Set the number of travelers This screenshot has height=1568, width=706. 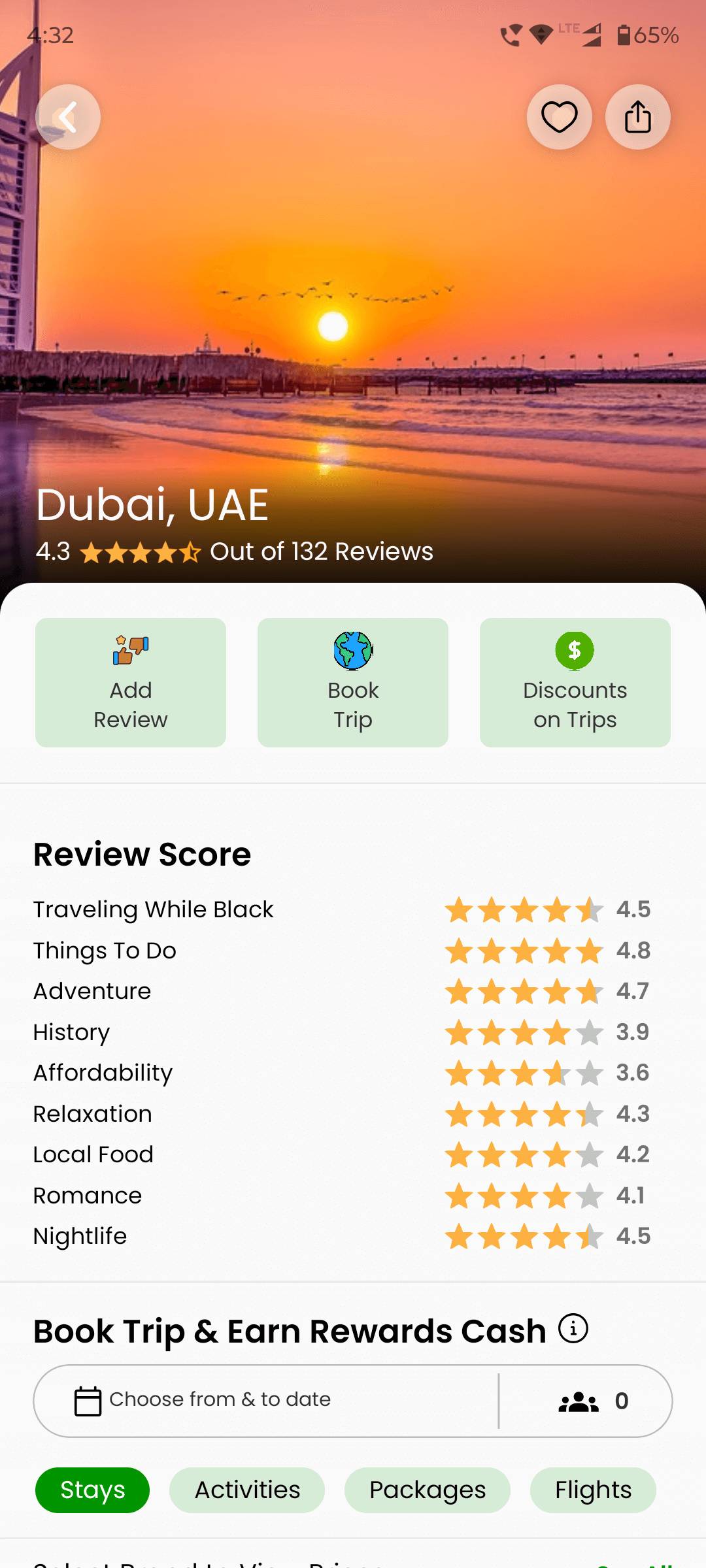(592, 1400)
